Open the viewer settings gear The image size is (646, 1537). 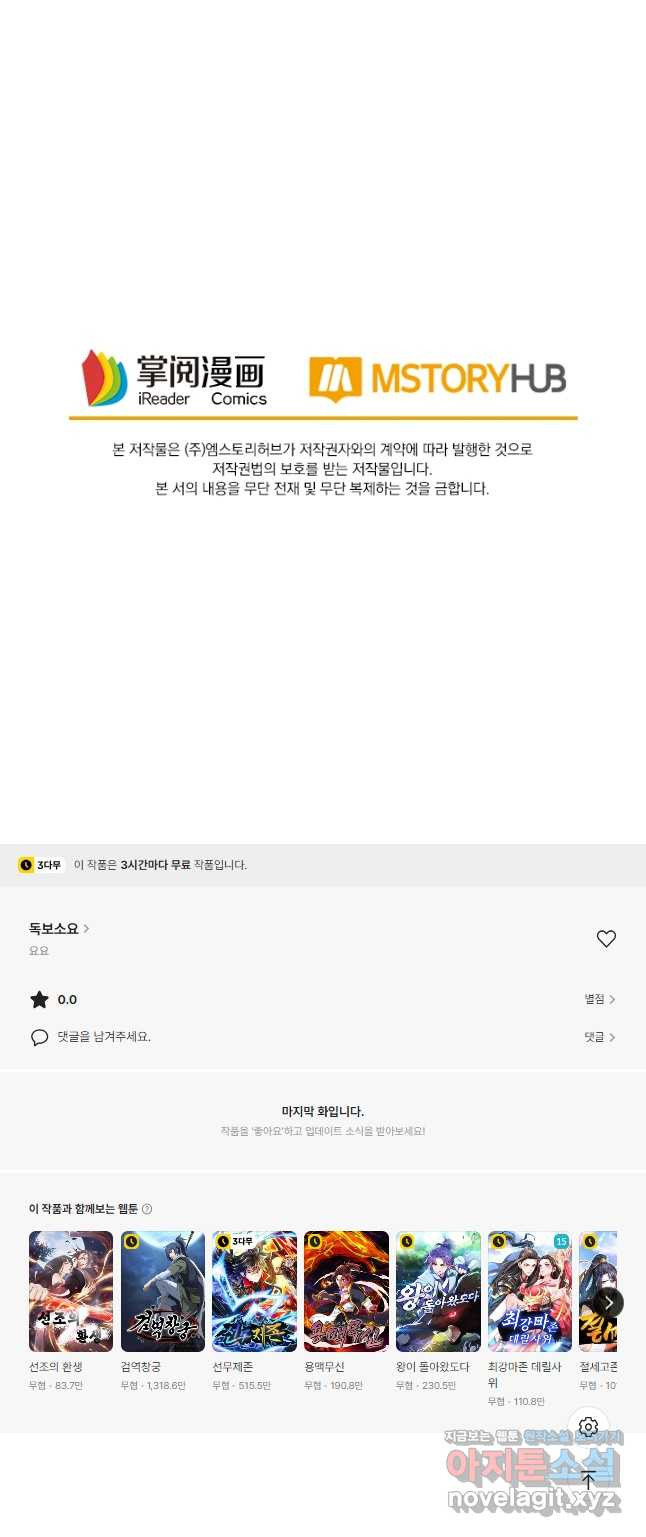point(589,1427)
